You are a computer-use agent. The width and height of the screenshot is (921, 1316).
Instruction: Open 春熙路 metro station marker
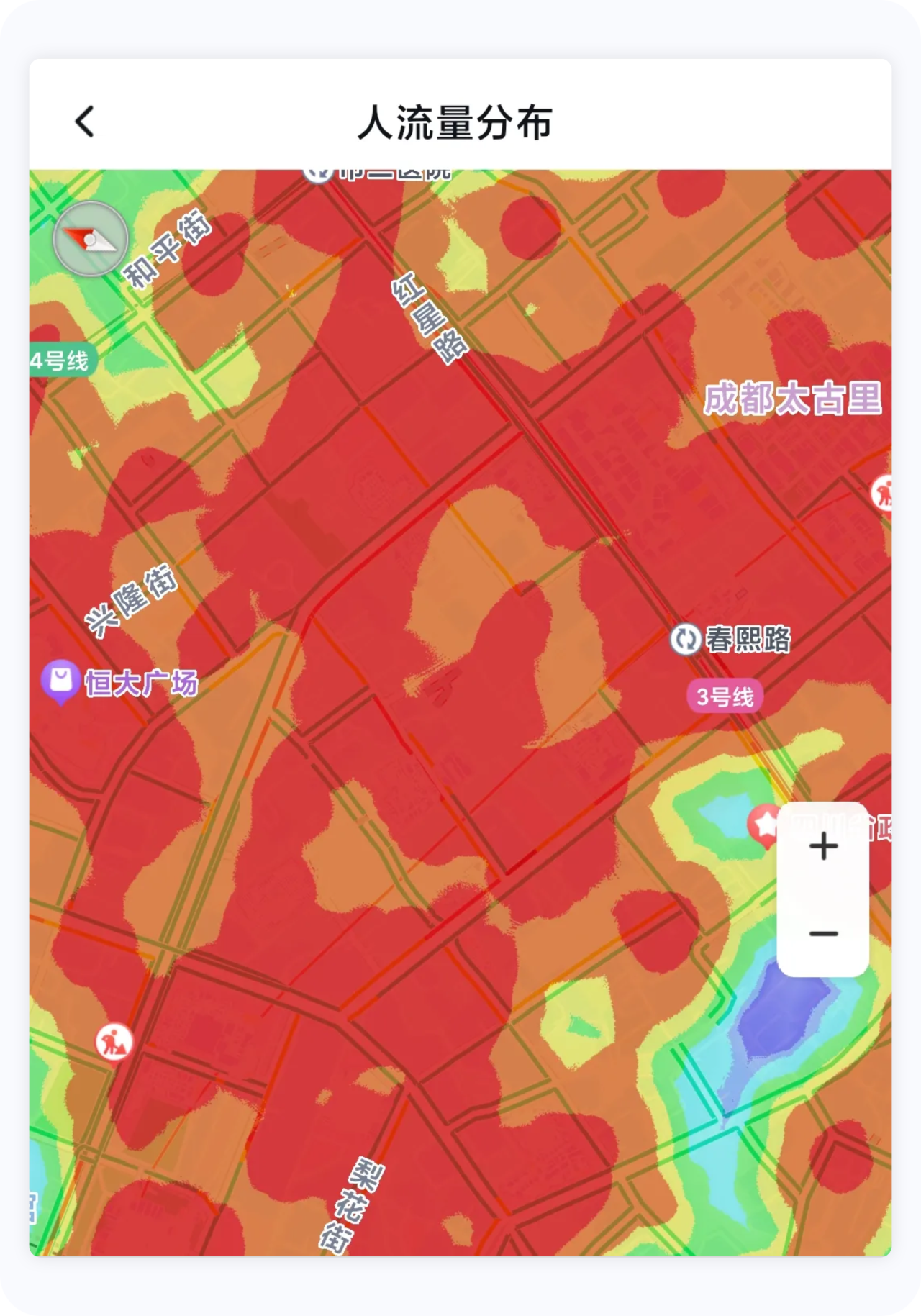685,639
